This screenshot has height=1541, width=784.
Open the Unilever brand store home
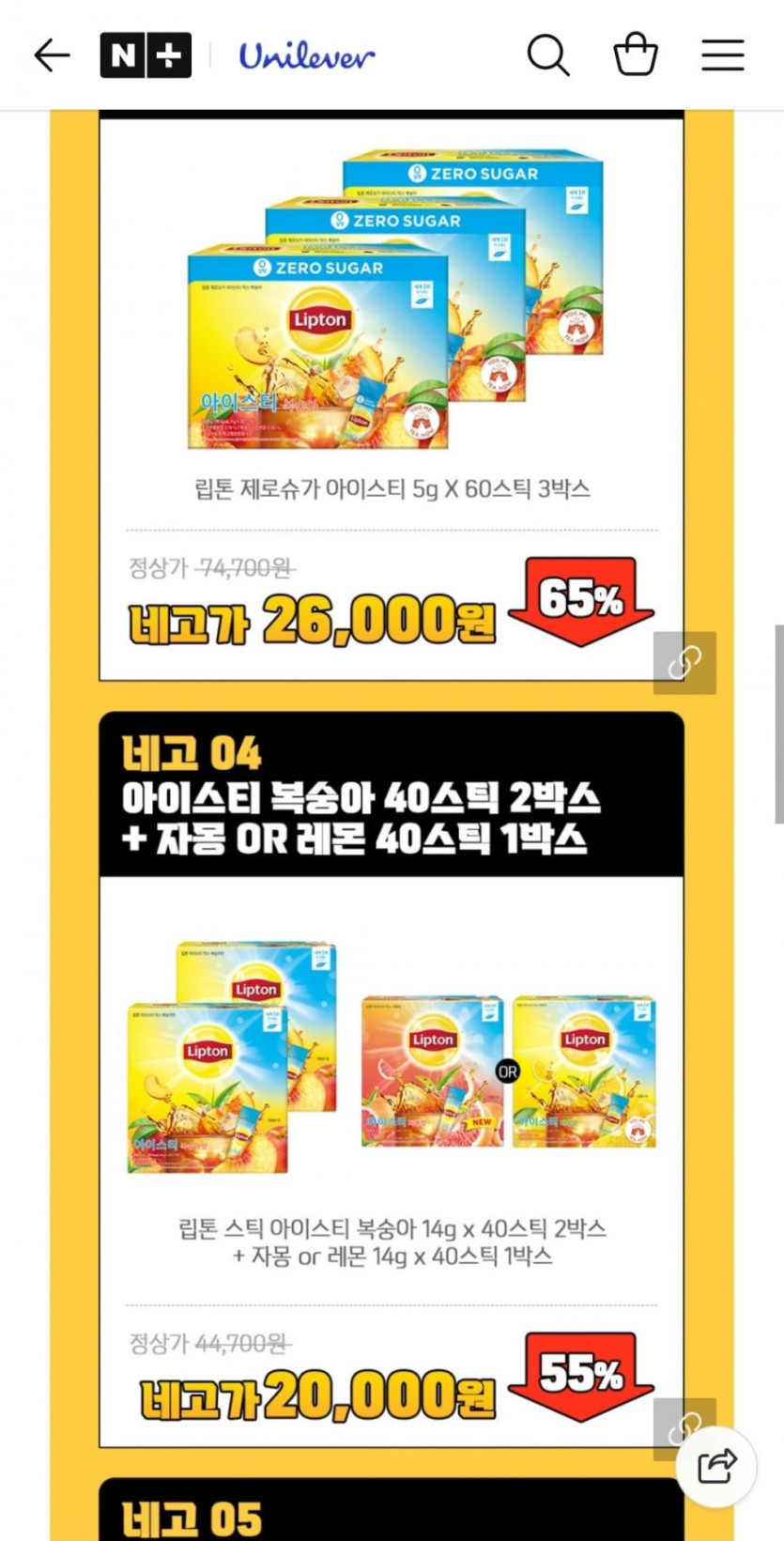coord(306,56)
